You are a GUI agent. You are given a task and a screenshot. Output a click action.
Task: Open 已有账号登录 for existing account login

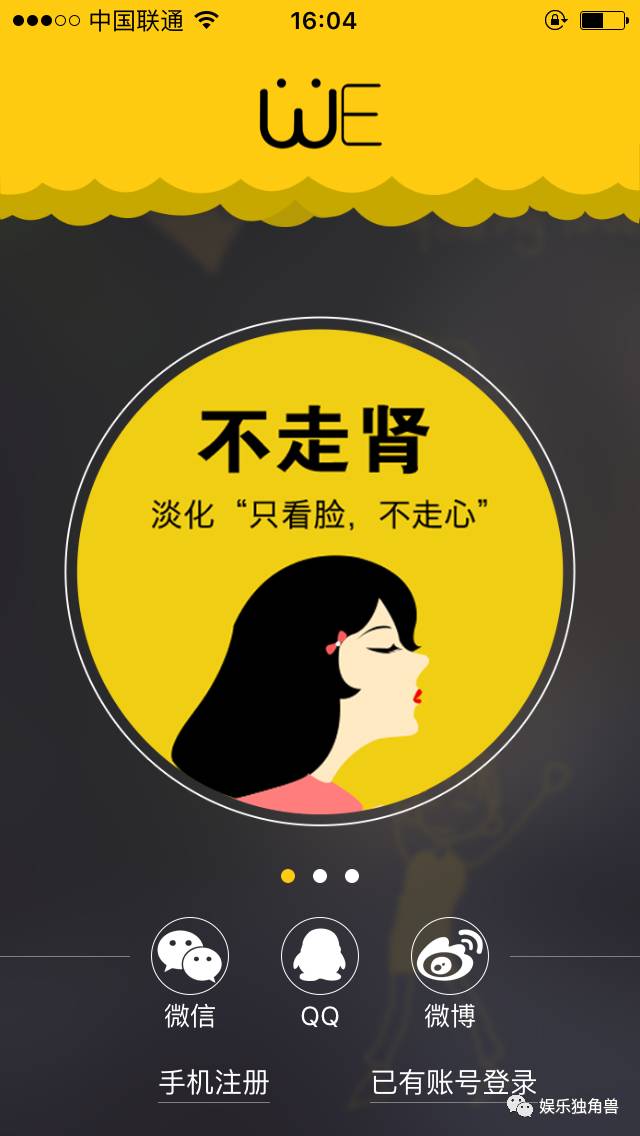[x=454, y=1082]
